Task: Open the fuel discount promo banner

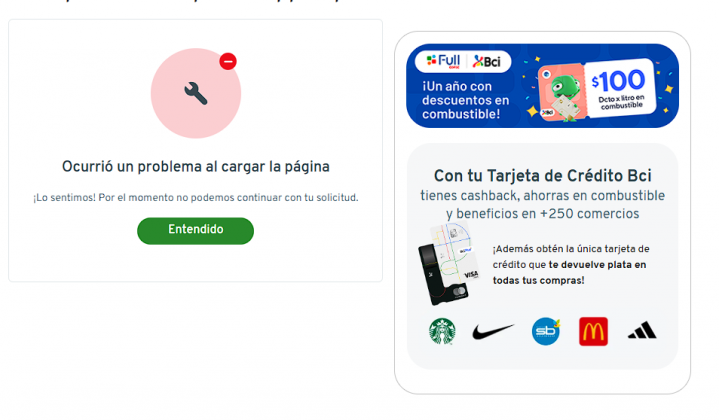Action: click(x=542, y=86)
